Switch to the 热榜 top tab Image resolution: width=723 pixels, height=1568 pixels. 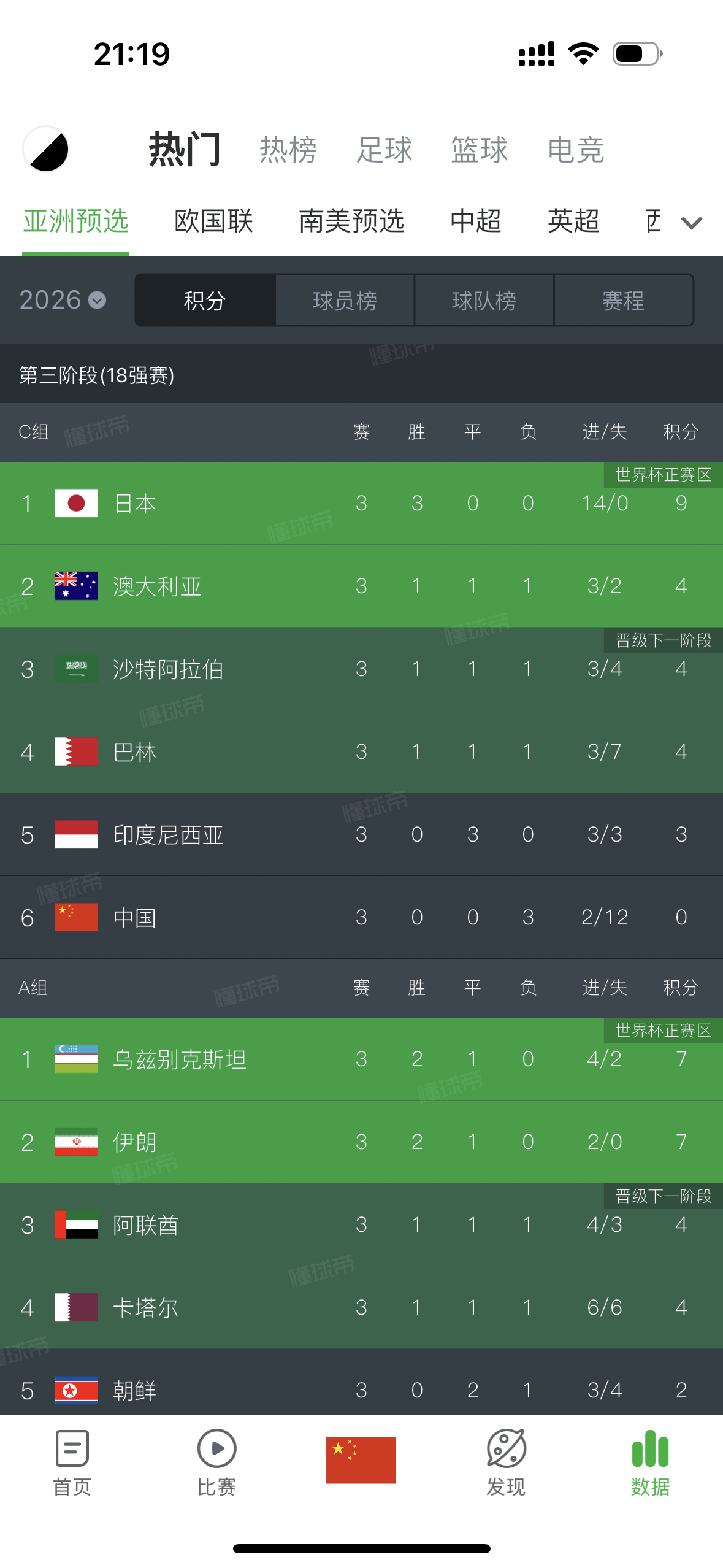[288, 150]
